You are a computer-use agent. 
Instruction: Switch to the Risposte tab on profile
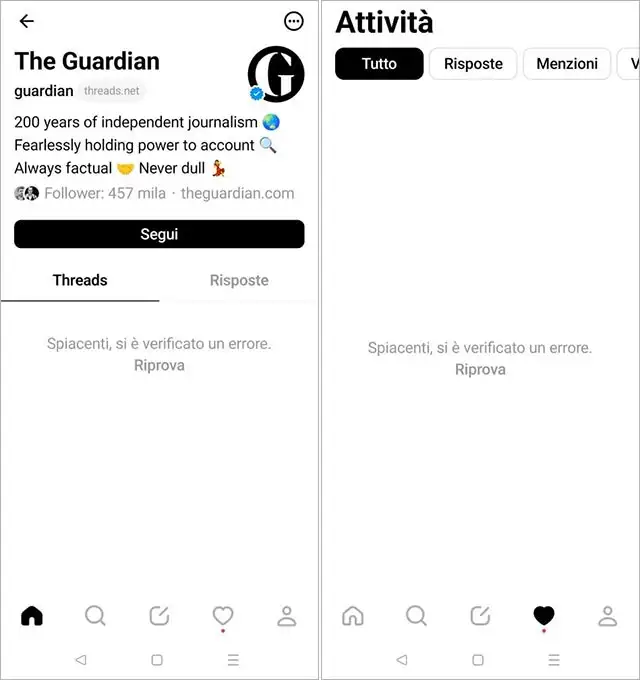(239, 280)
